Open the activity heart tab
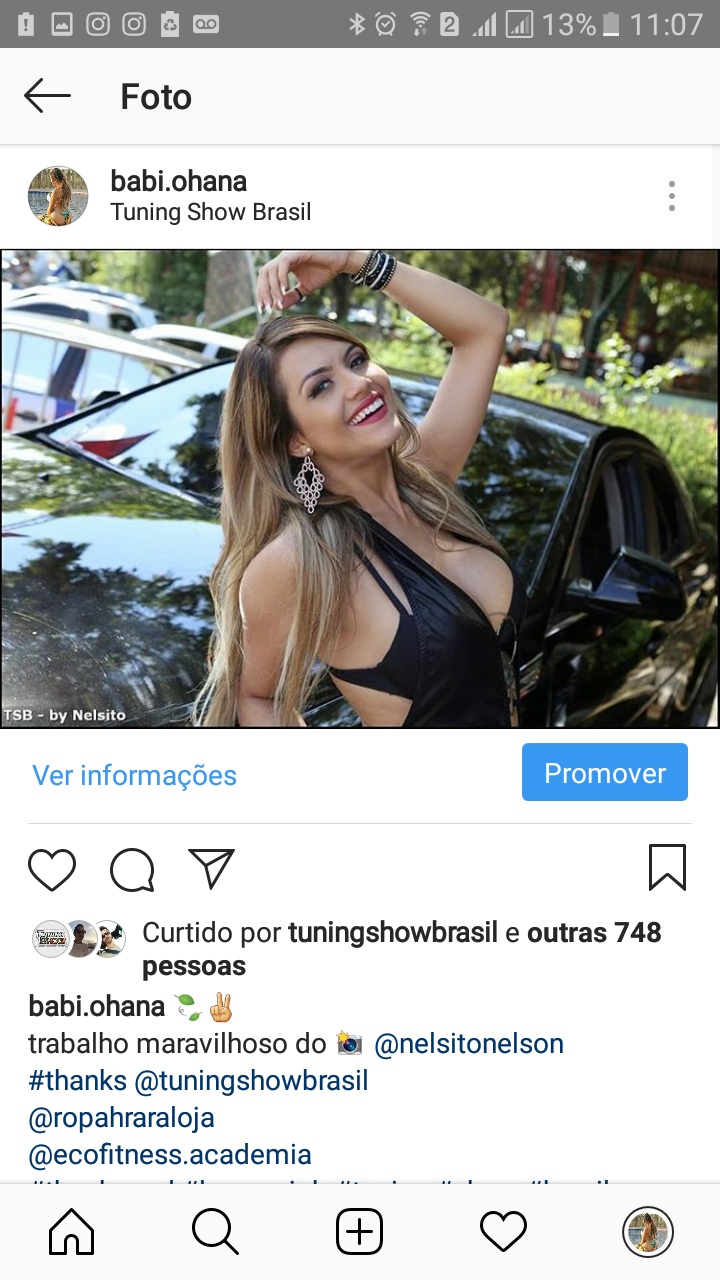This screenshot has height=1280, width=720. coord(503,1232)
